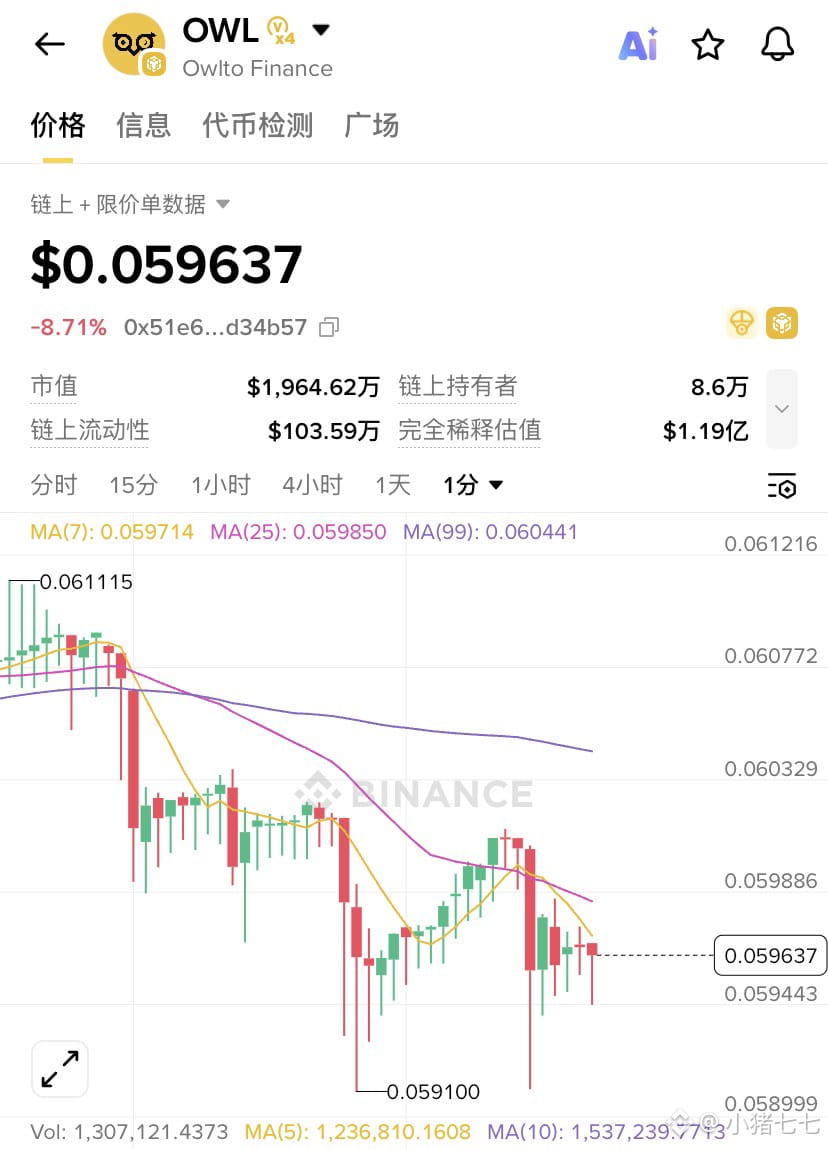This screenshot has height=1149, width=828.
Task: Switch to the 信息 tab
Action: 144,125
